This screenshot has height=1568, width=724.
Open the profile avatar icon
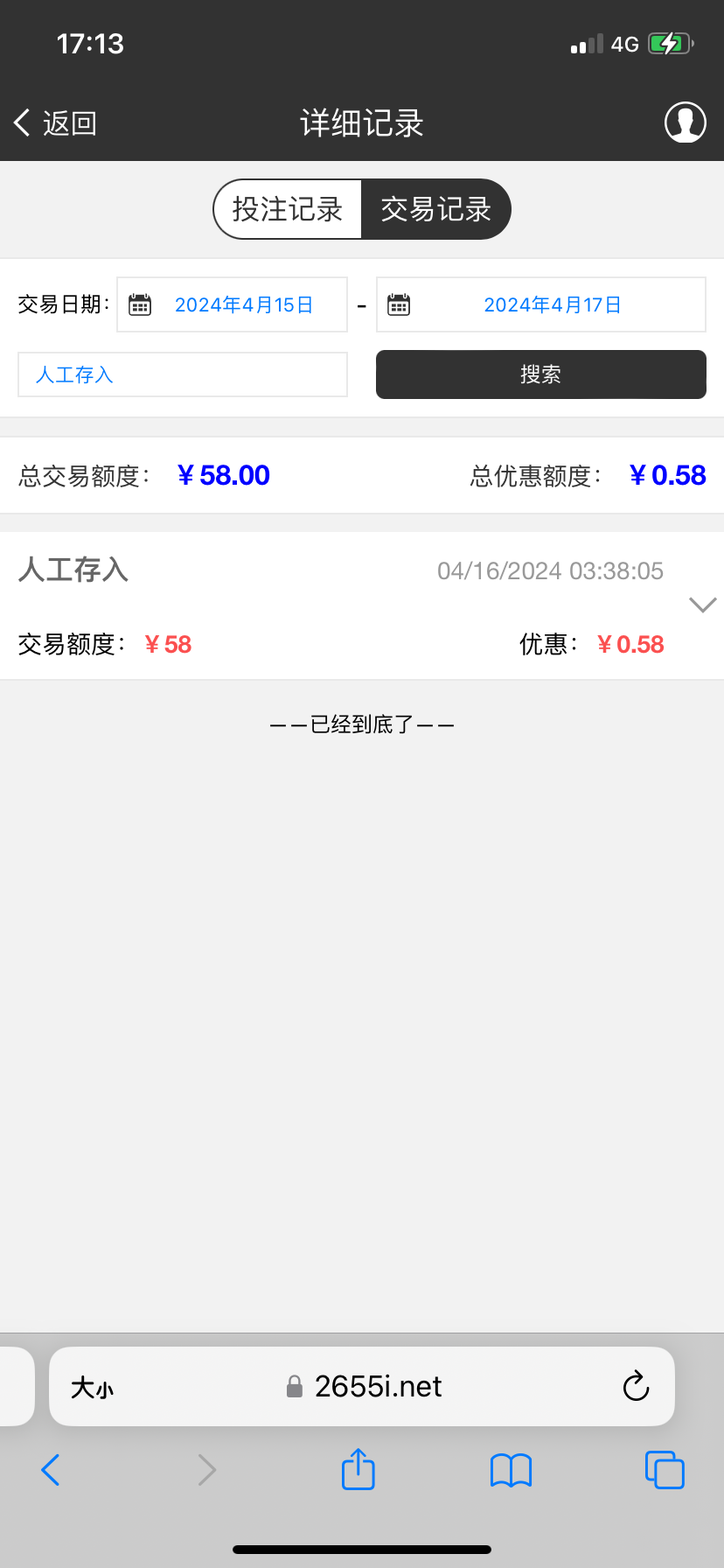click(686, 122)
